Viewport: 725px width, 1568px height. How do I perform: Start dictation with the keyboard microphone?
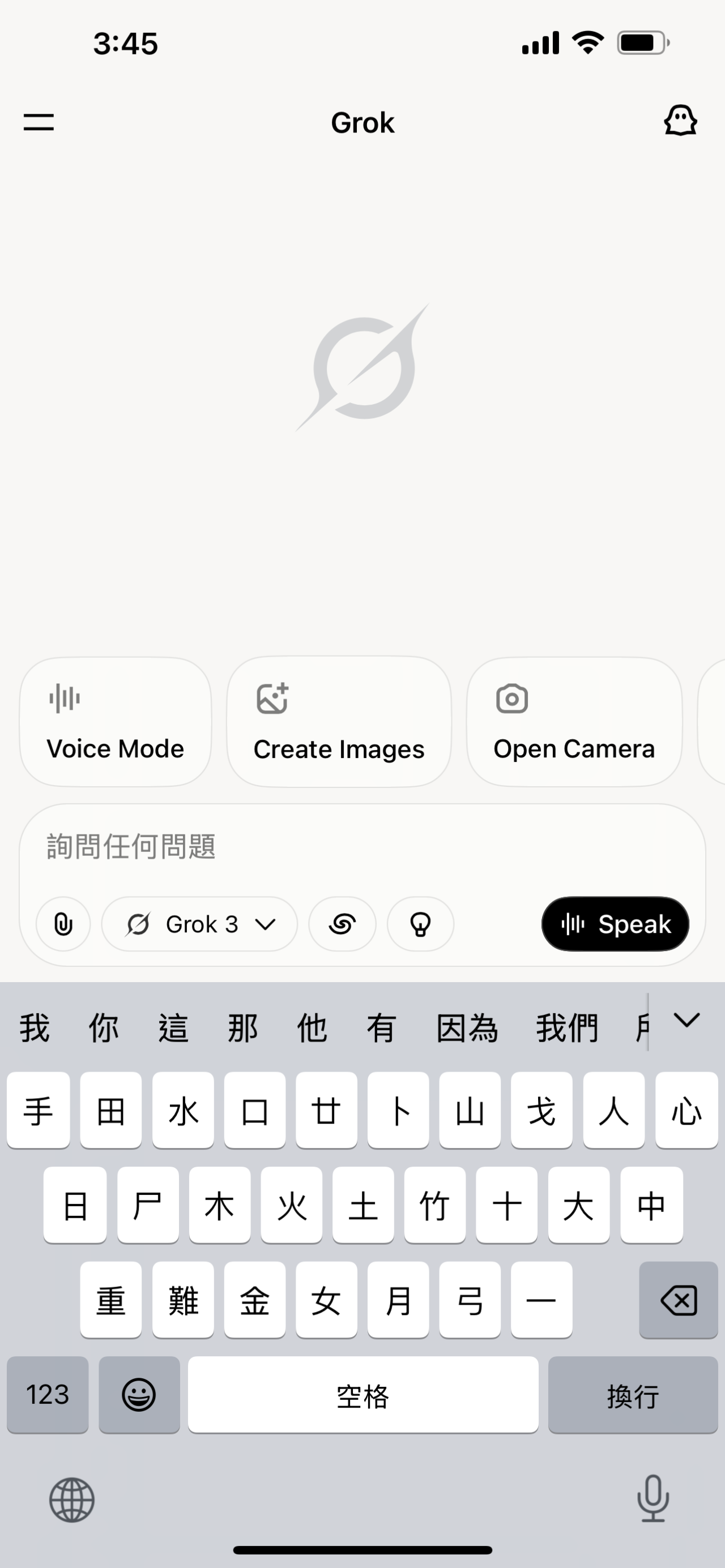(x=652, y=1498)
